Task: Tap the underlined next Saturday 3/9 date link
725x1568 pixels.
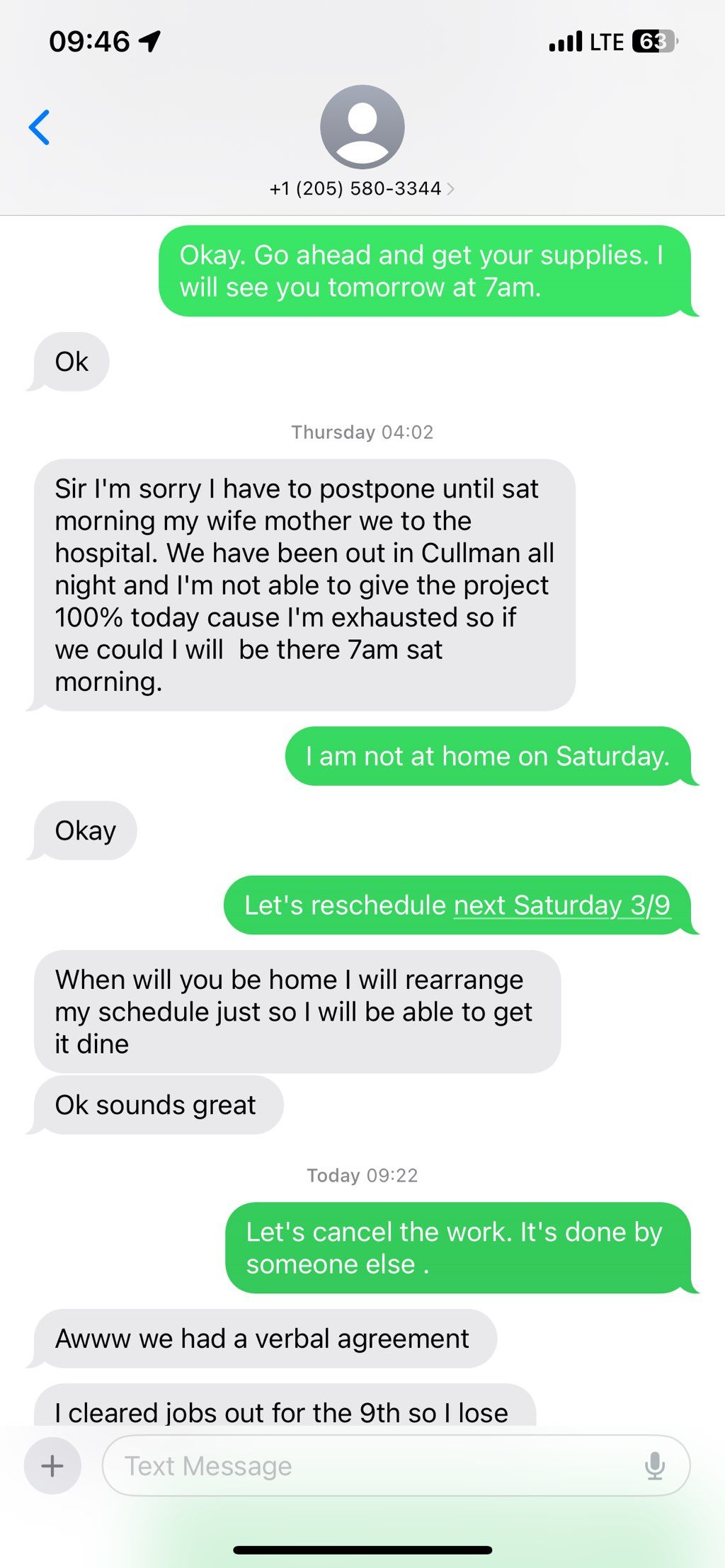Action: pyautogui.click(x=561, y=905)
